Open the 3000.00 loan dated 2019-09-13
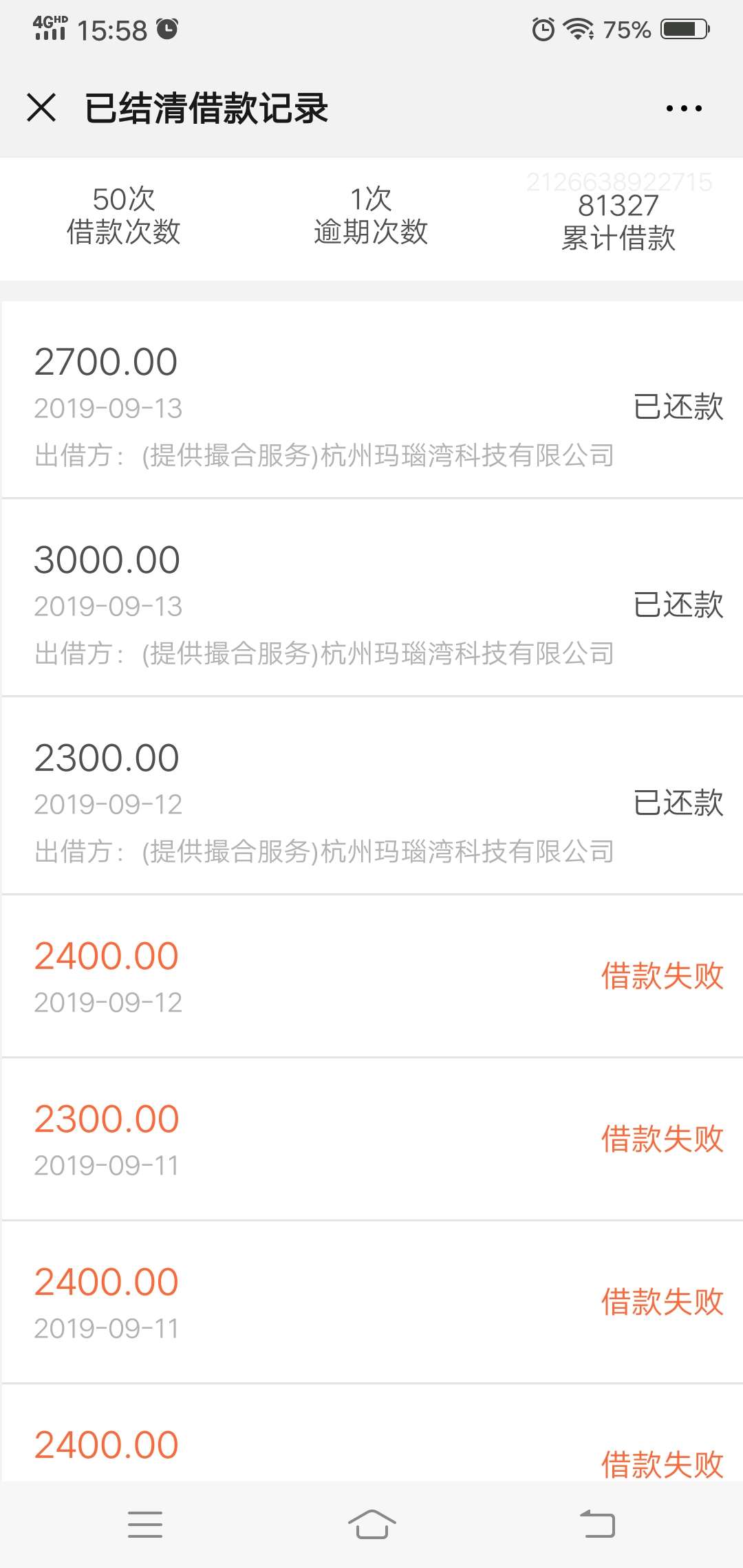Screen dimensions: 743x1568 (x=371, y=598)
